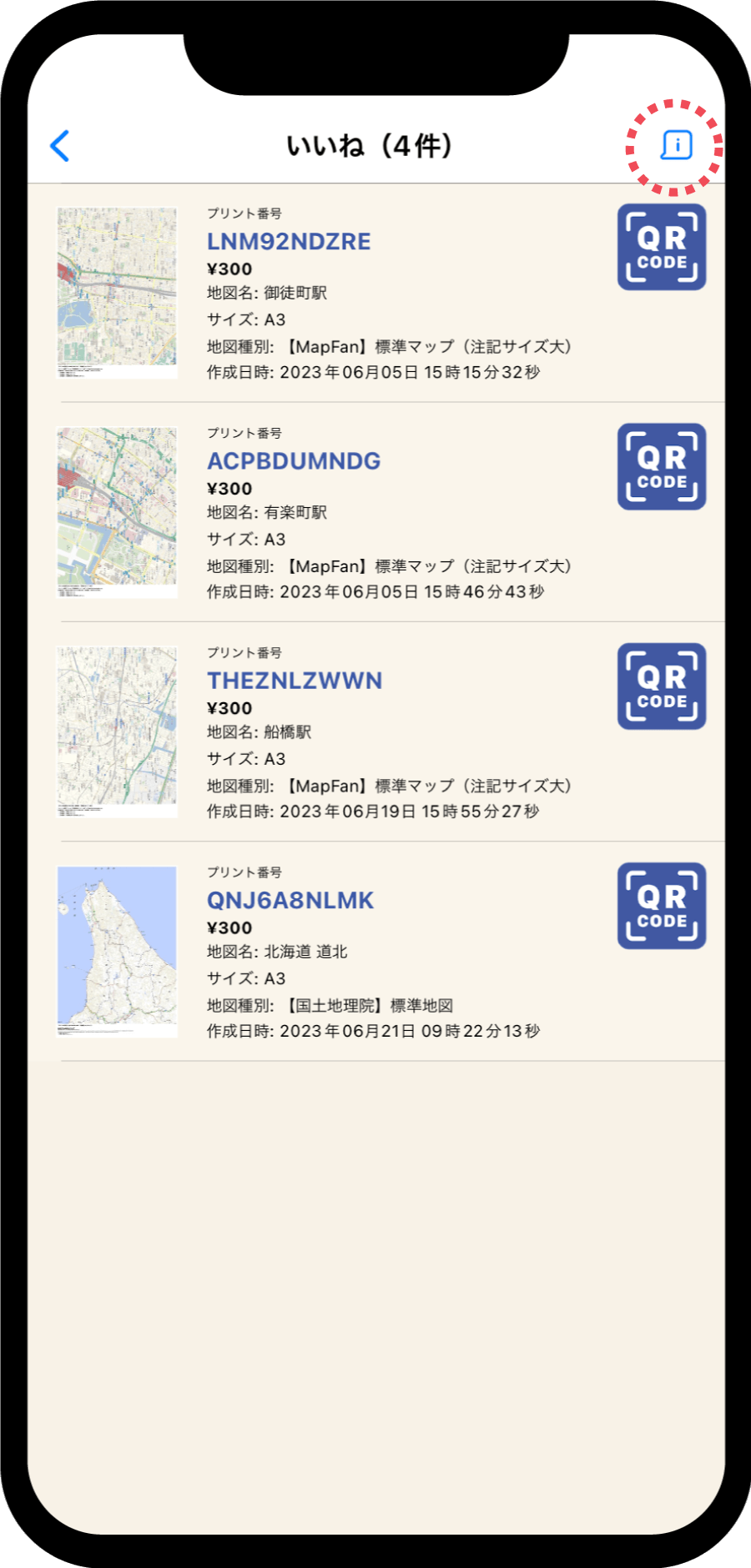The width and height of the screenshot is (751, 1568).
Task: Show QR code for QNJ6A8NLMK
Action: pos(662,906)
